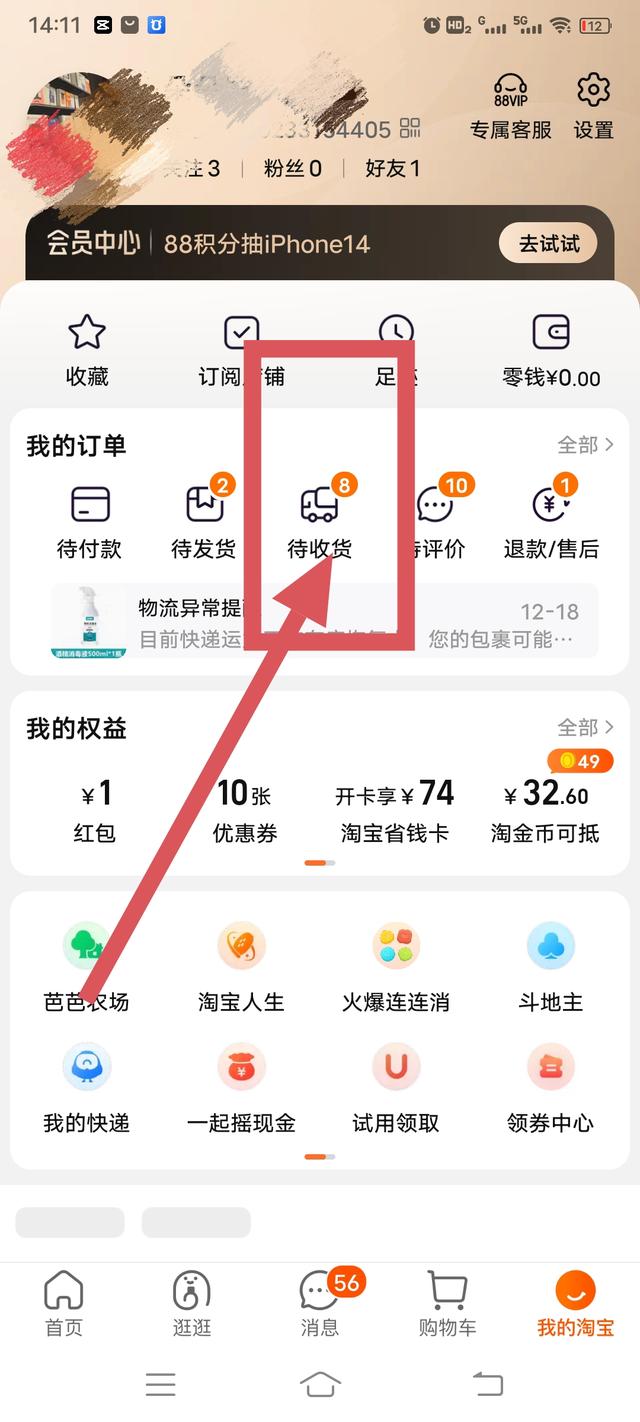
Task: Switch to the 首页 tab
Action: tap(64, 1304)
